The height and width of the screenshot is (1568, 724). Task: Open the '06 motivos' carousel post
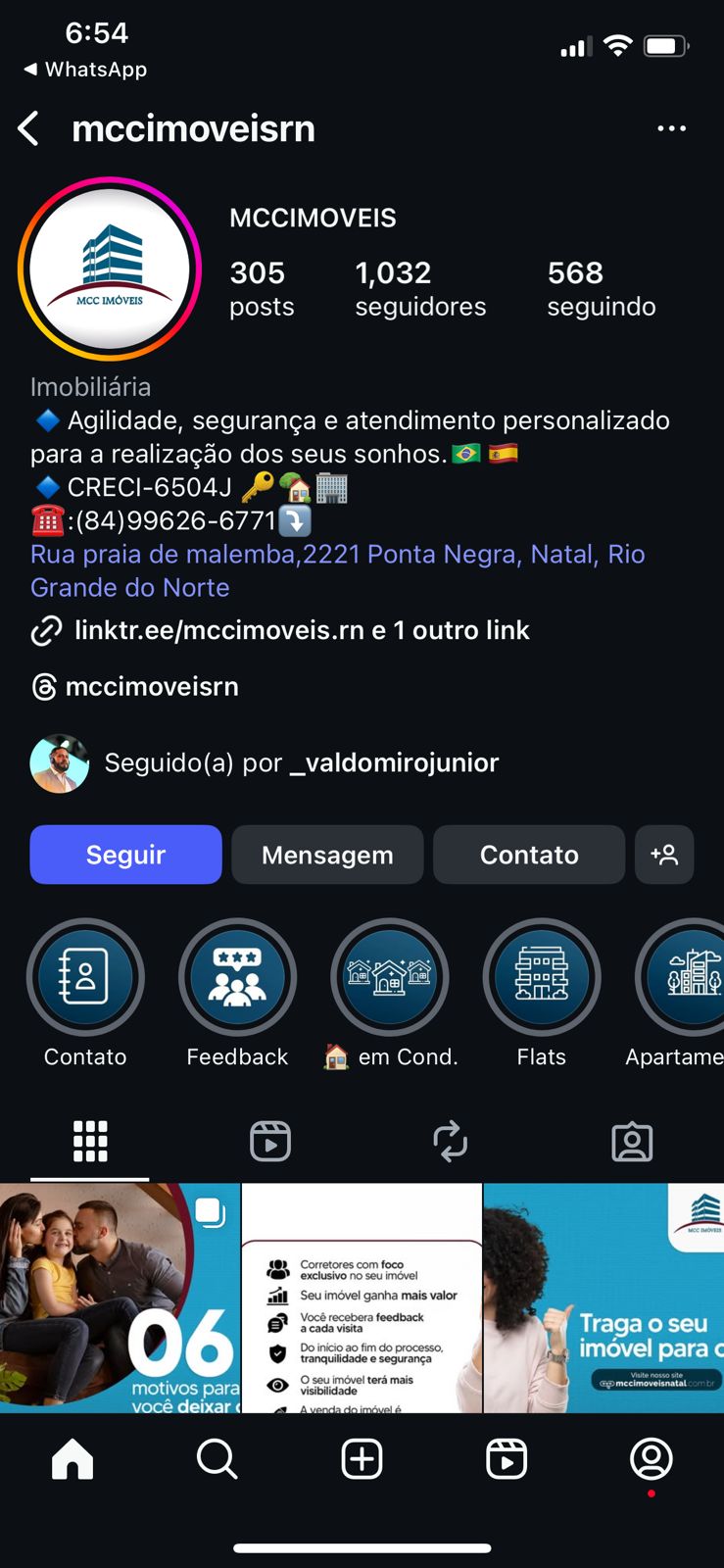tap(120, 1298)
